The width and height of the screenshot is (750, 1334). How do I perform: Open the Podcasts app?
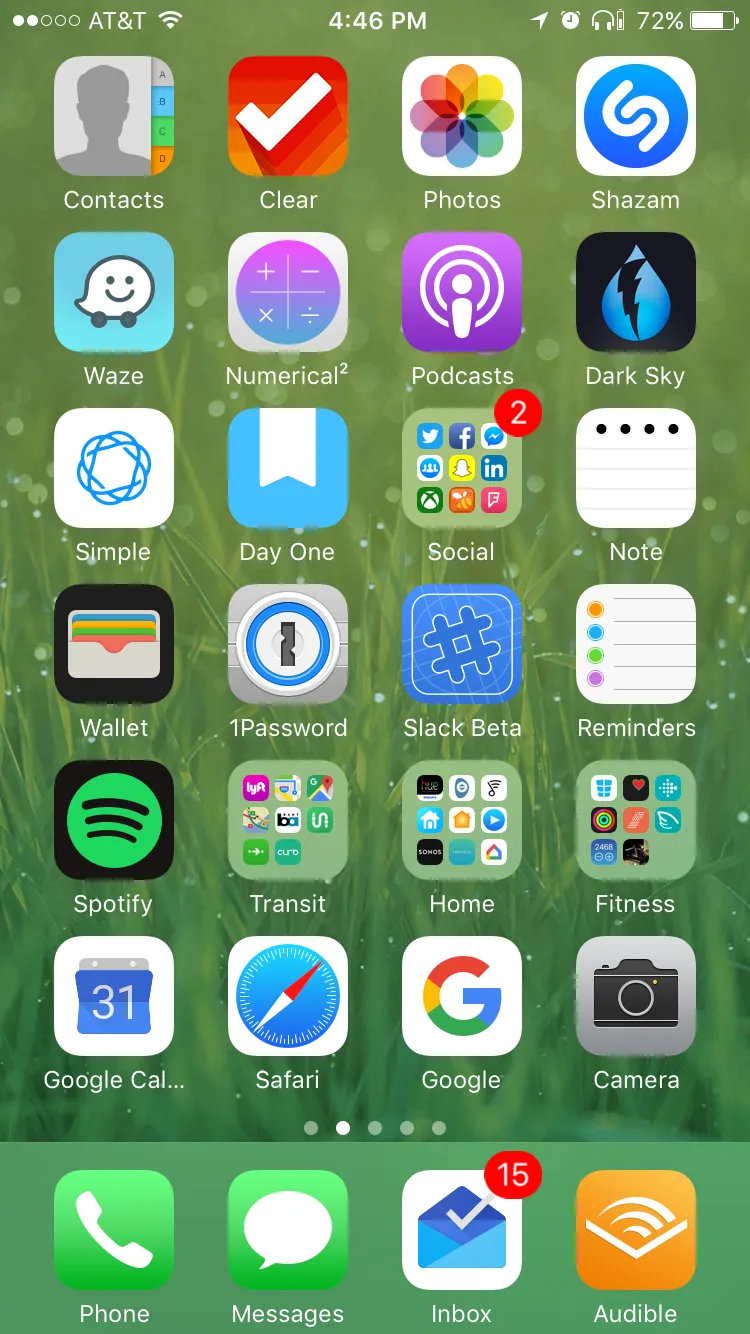coord(462,292)
